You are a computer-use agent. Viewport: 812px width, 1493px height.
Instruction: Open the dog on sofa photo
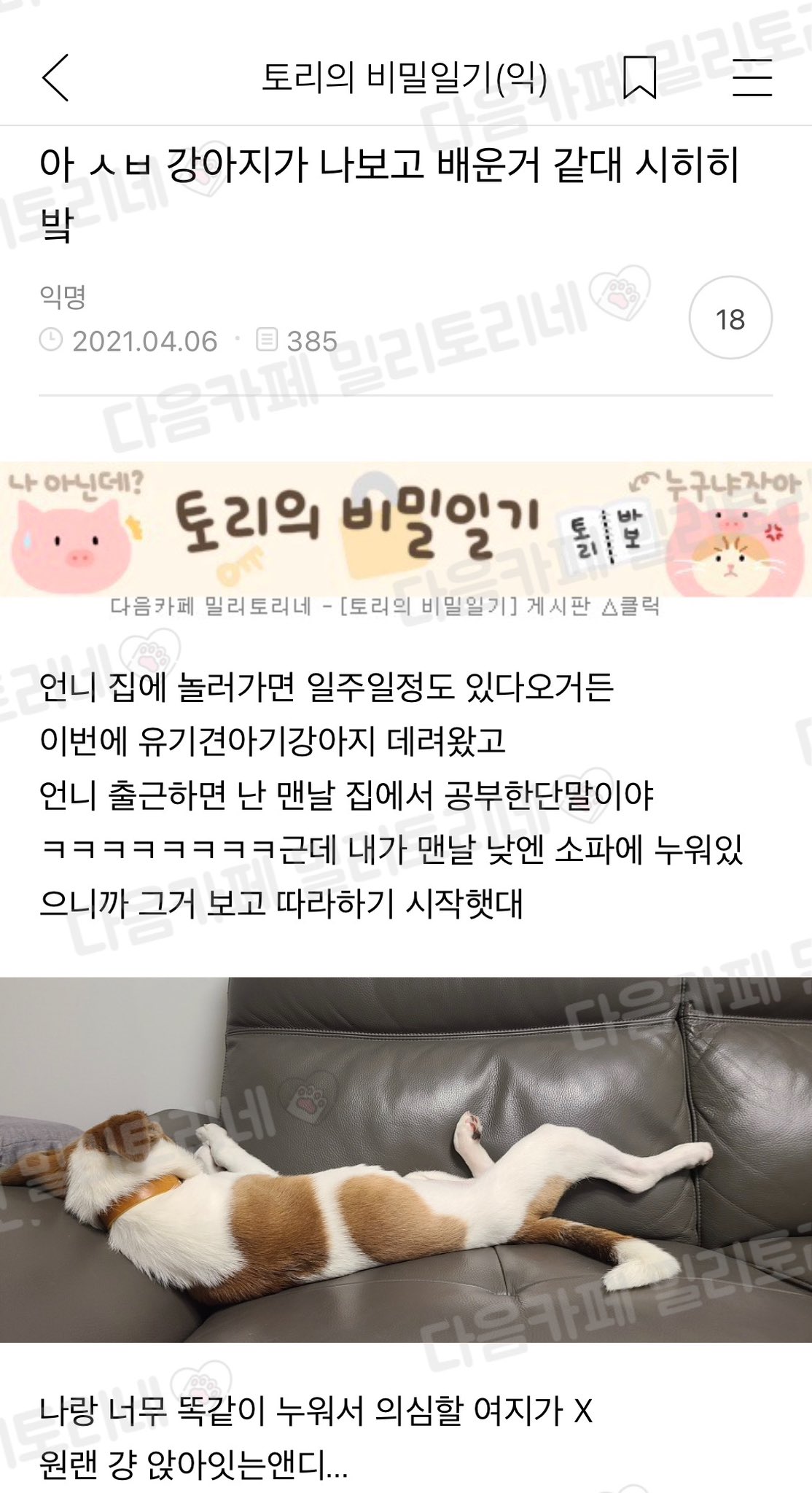pos(405,1159)
